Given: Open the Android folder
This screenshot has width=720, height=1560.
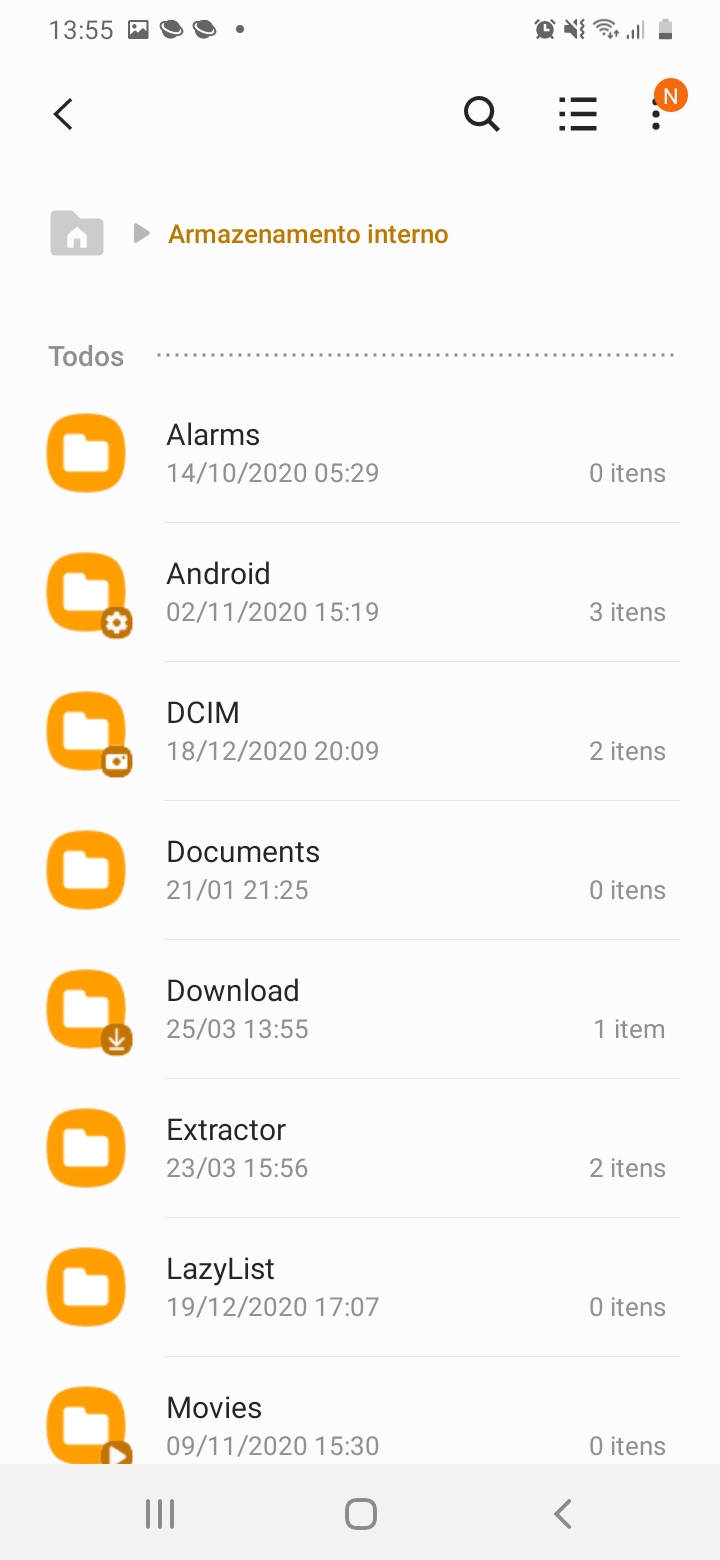Looking at the screenshot, I should (360, 592).
